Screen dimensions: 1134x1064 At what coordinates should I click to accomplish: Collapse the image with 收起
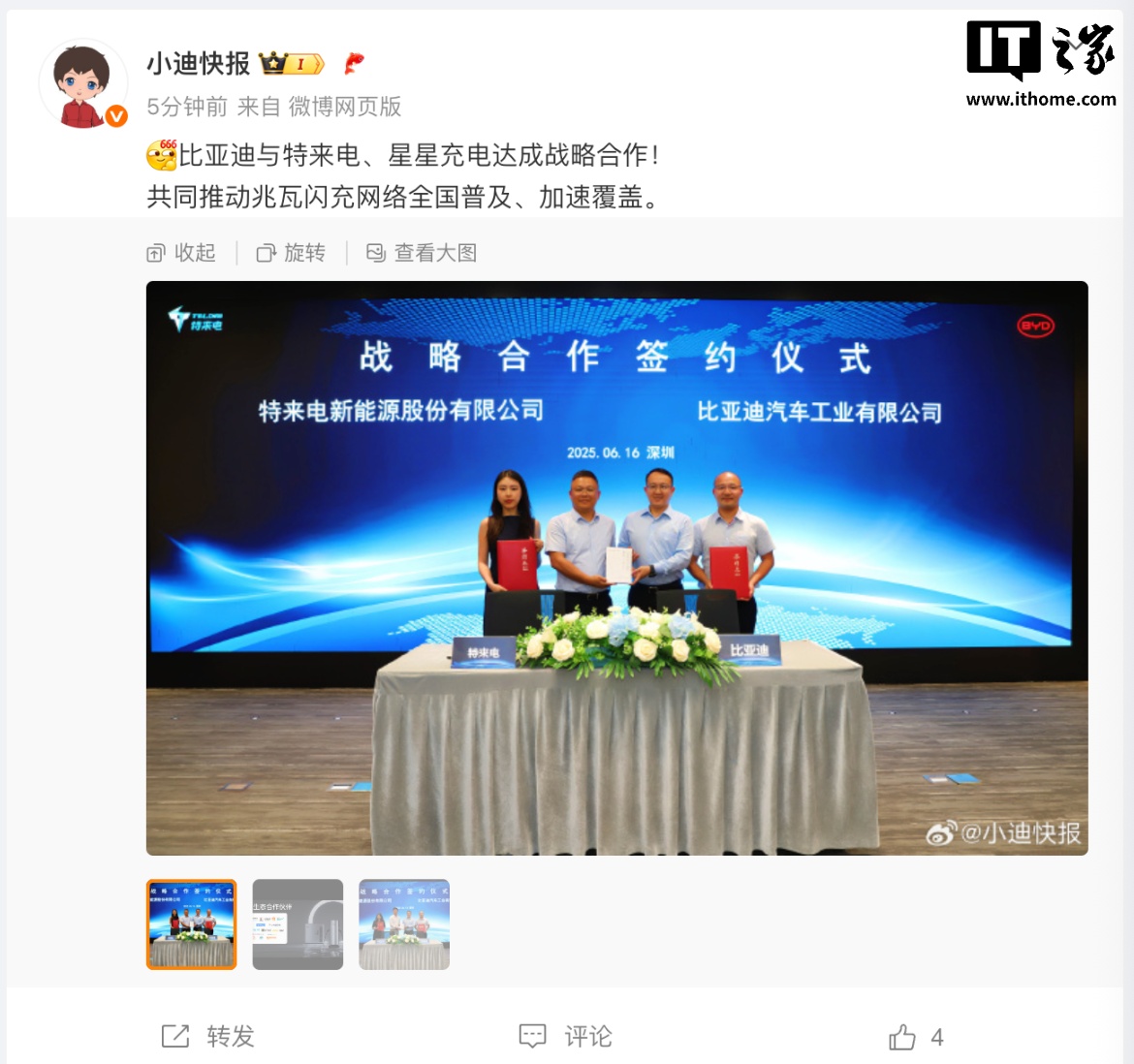pyautogui.click(x=181, y=253)
